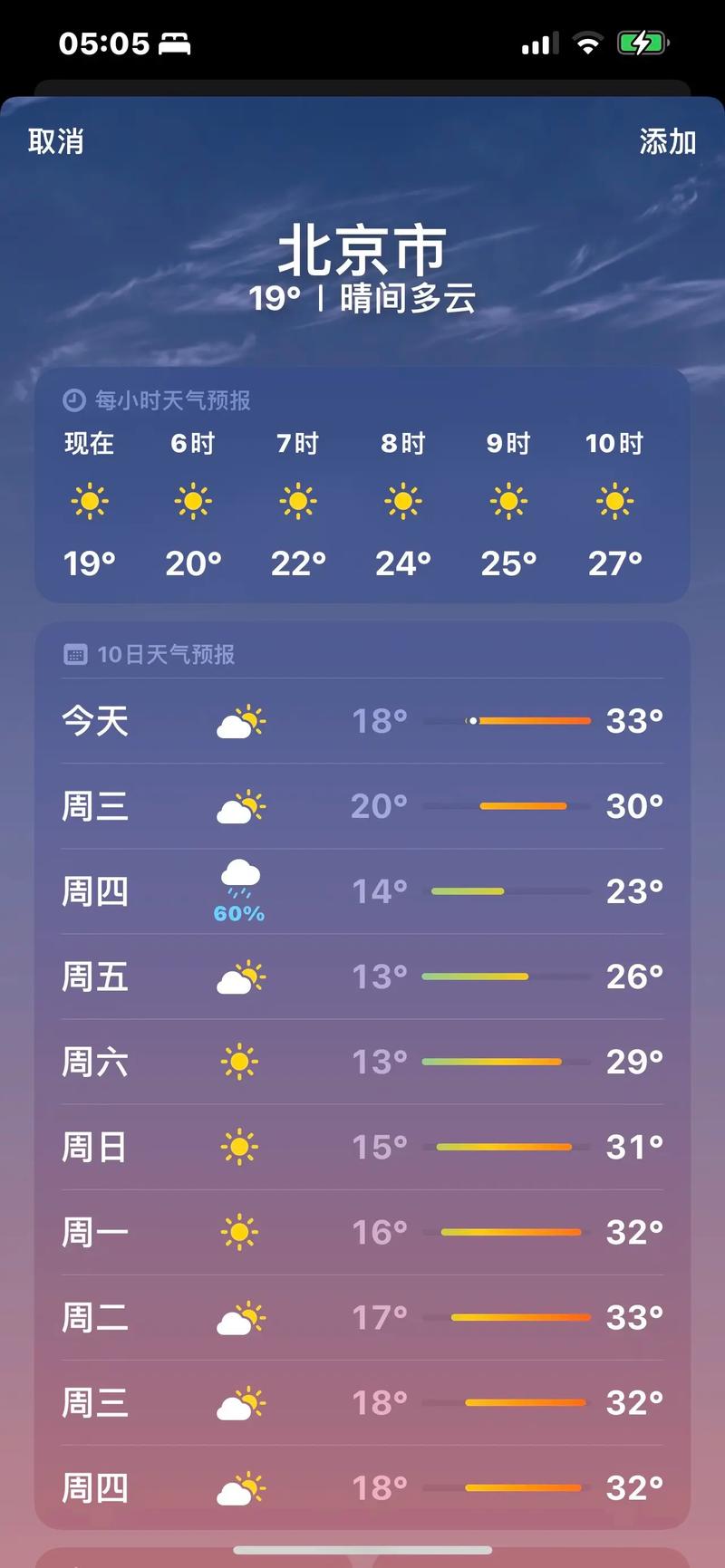Screen dimensions: 725x1568
Task: Tap the calendar icon beside 10日天气预报
Action: (x=74, y=654)
